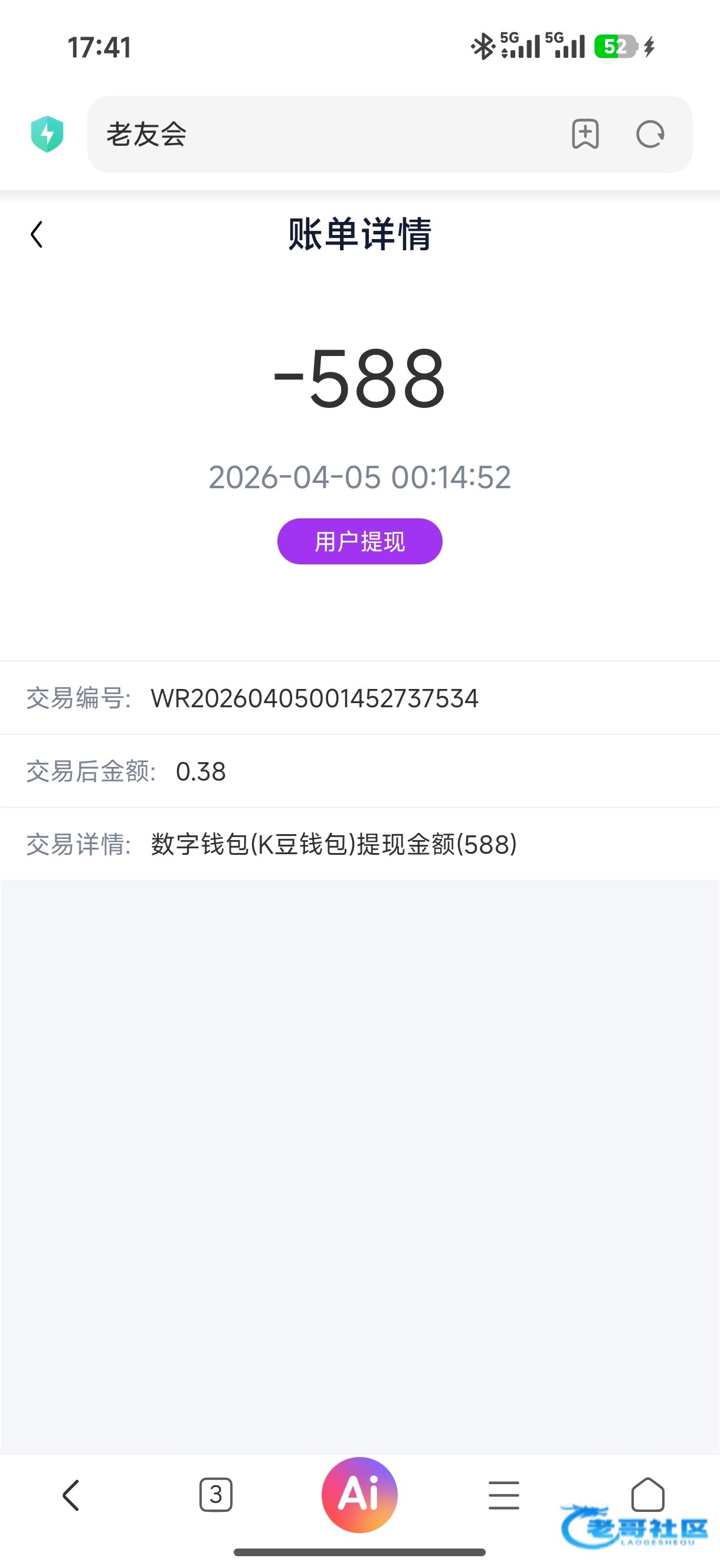Open the tab switcher showing 3 tabs
The height and width of the screenshot is (1568, 720).
215,1495
